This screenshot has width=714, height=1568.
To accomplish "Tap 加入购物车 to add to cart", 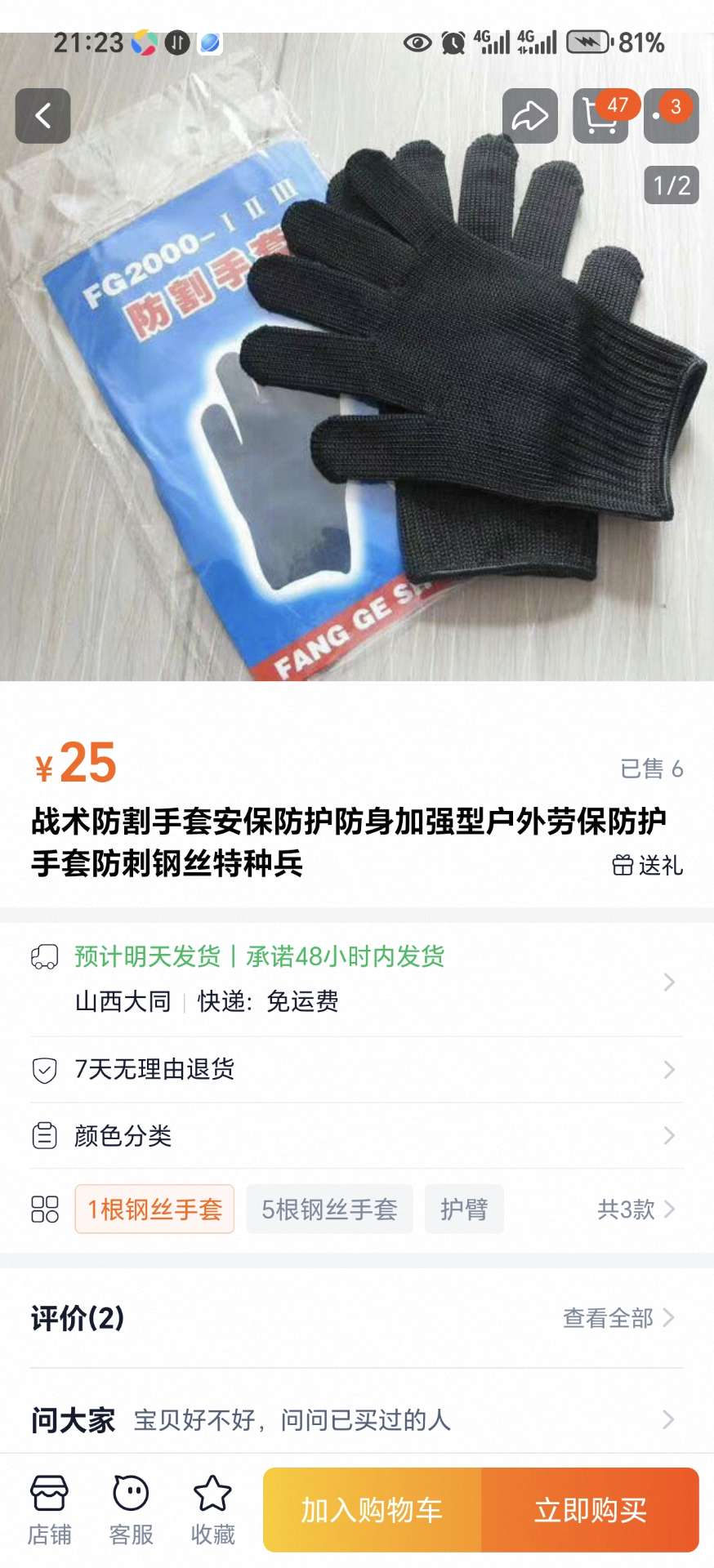I will pos(372,1510).
